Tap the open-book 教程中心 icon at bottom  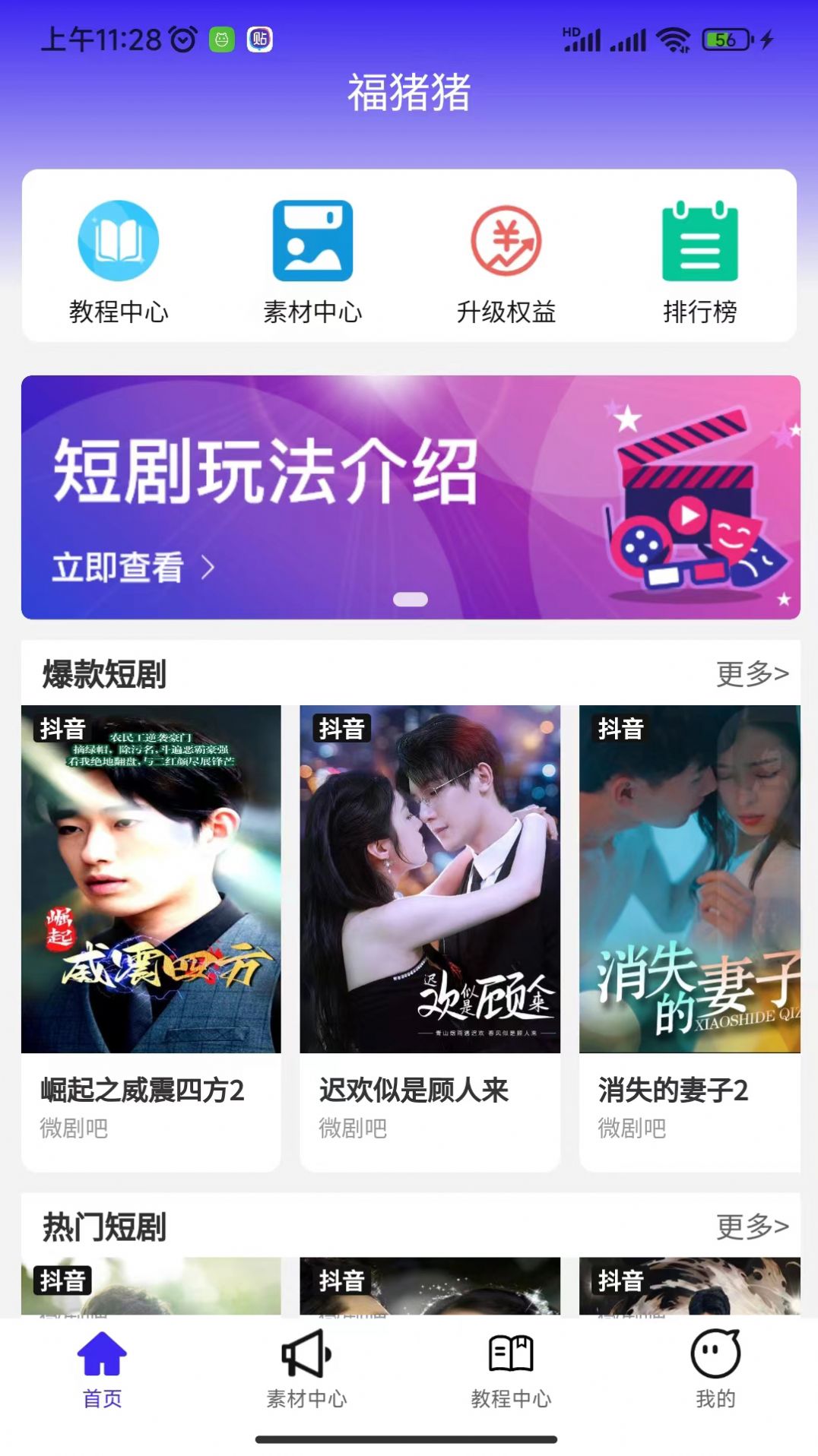(511, 1360)
